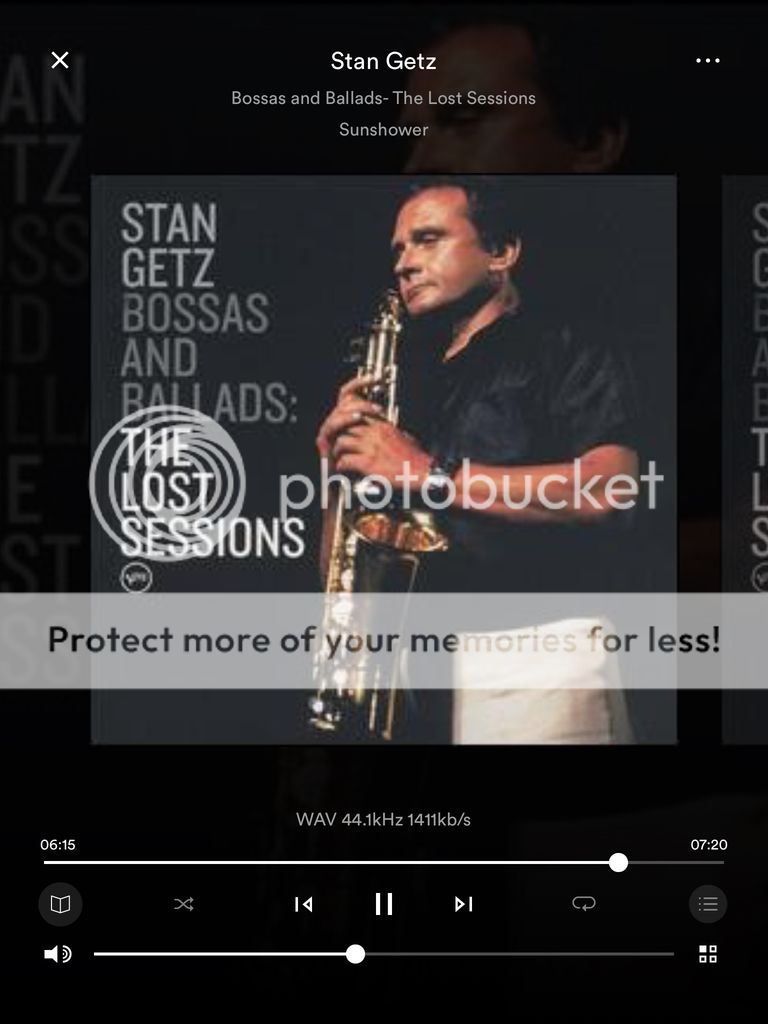The image size is (768, 1024).
Task: Tap the volume slider track
Action: pyautogui.click(x=500, y=954)
